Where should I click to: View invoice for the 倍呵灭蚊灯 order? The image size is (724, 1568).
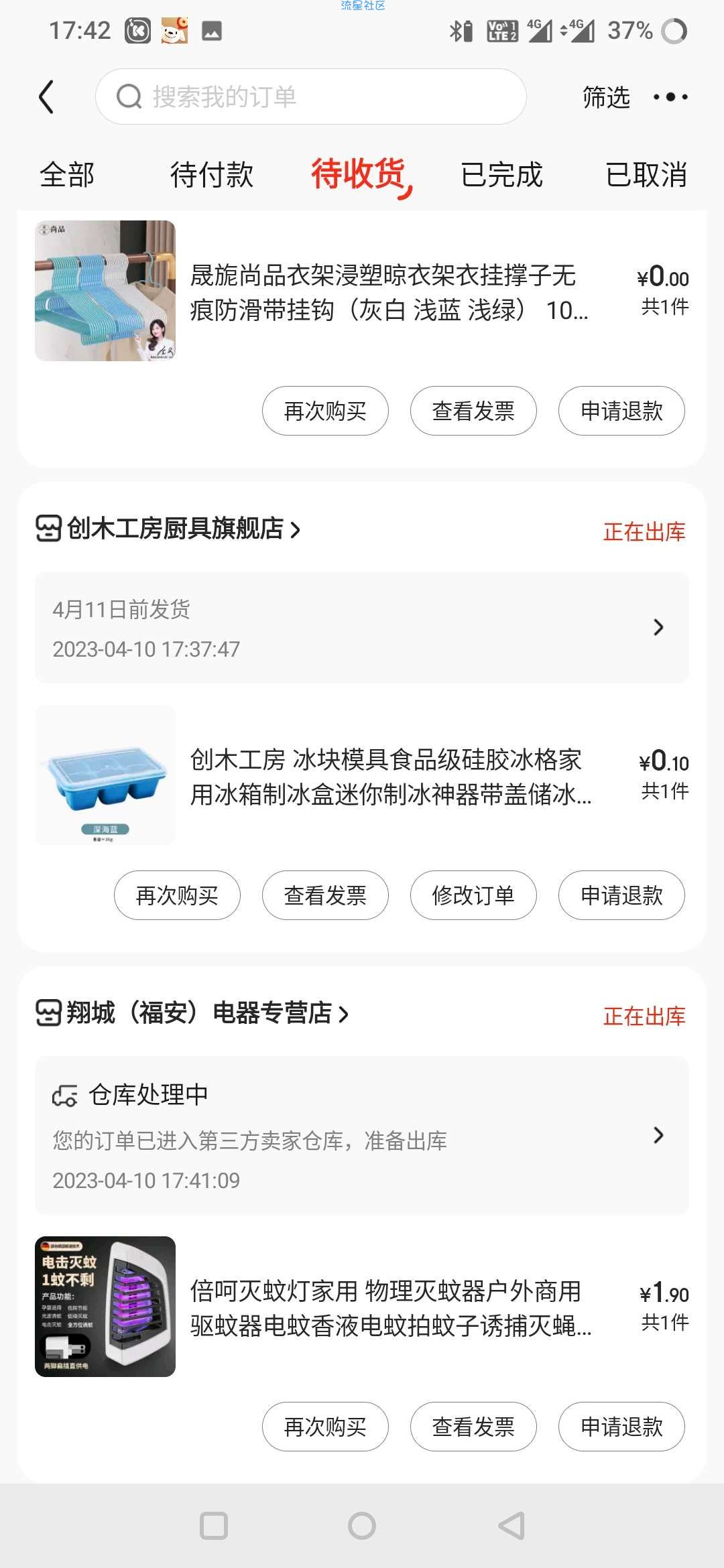tap(473, 1427)
